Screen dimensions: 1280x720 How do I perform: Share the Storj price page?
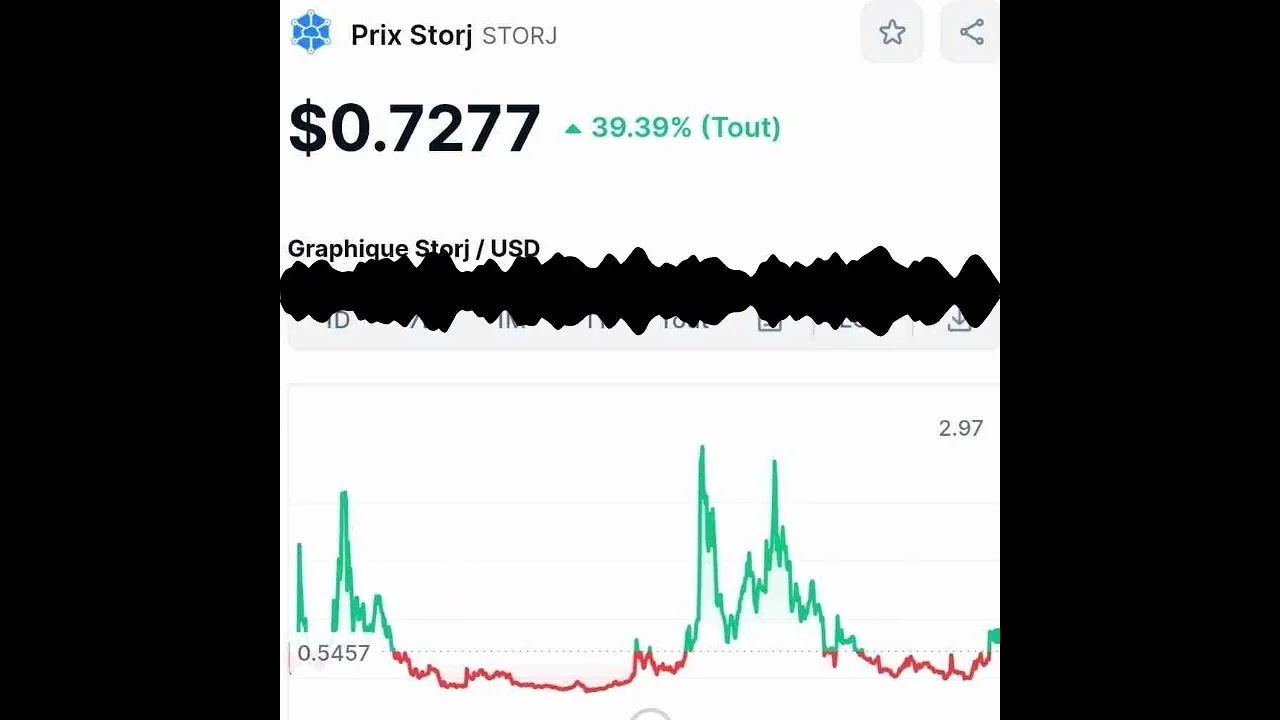[971, 33]
